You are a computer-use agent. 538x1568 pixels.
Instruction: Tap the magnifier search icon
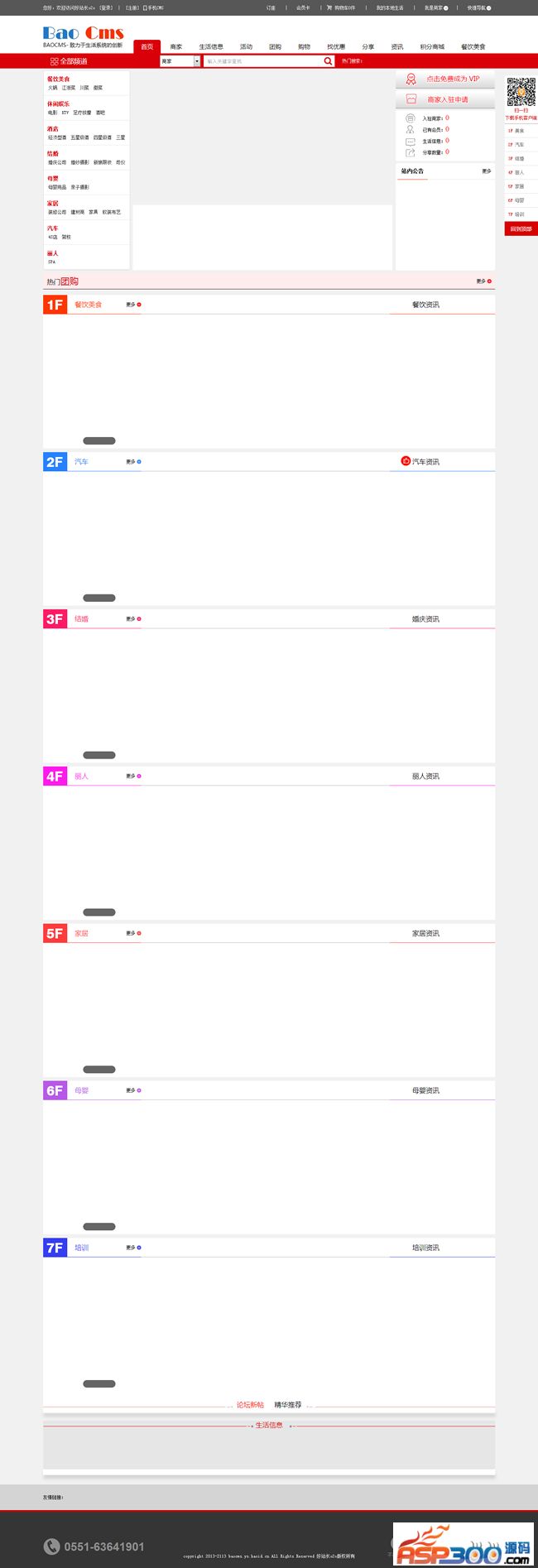328,61
